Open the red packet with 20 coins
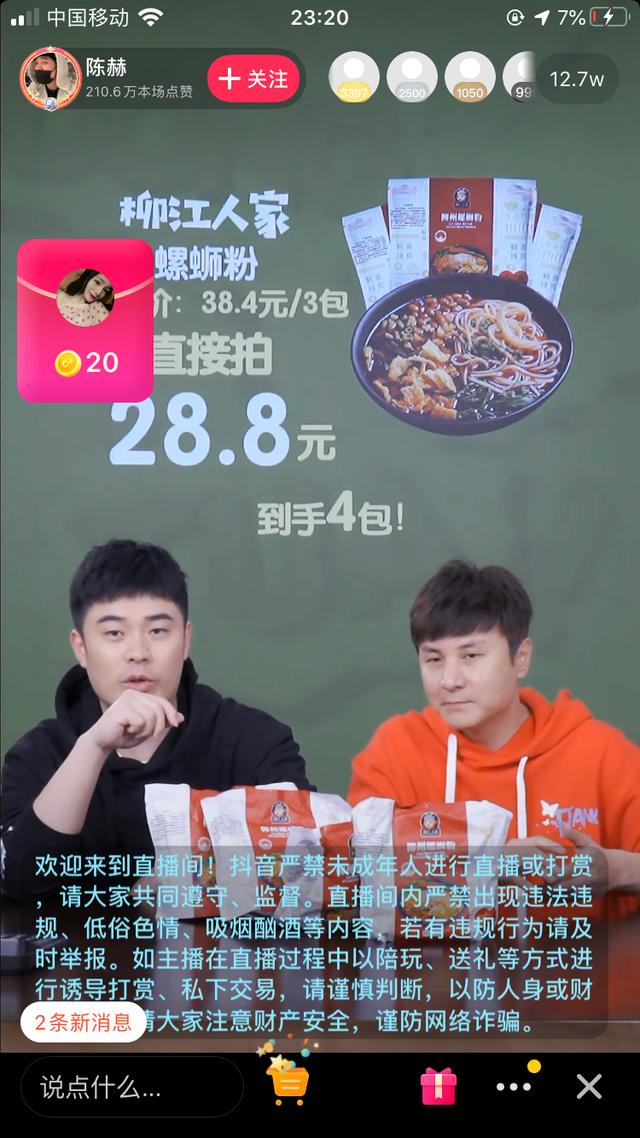The width and height of the screenshot is (640, 1138). [x=85, y=320]
